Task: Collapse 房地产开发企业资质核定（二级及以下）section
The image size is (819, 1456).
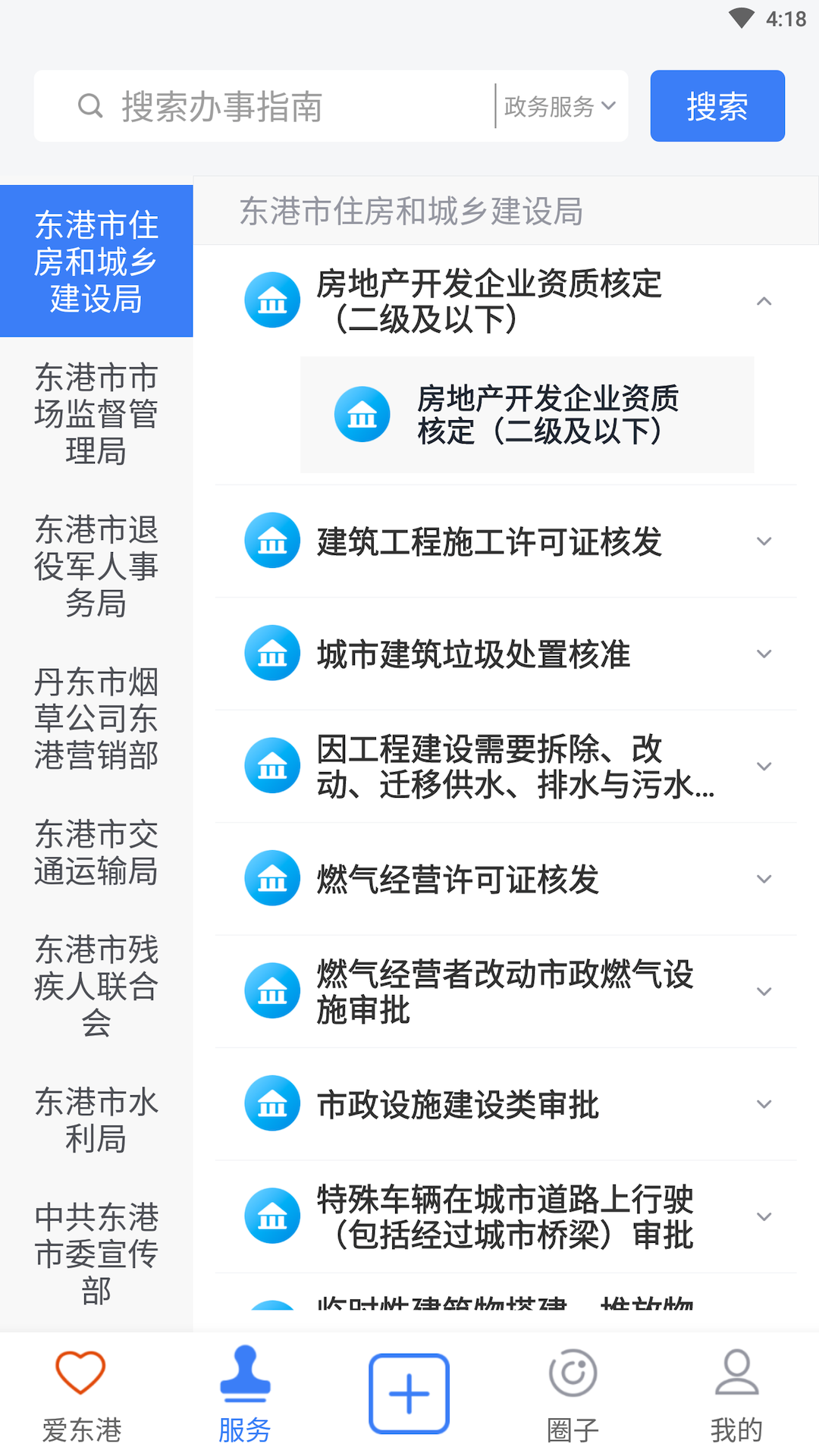Action: 764,300
